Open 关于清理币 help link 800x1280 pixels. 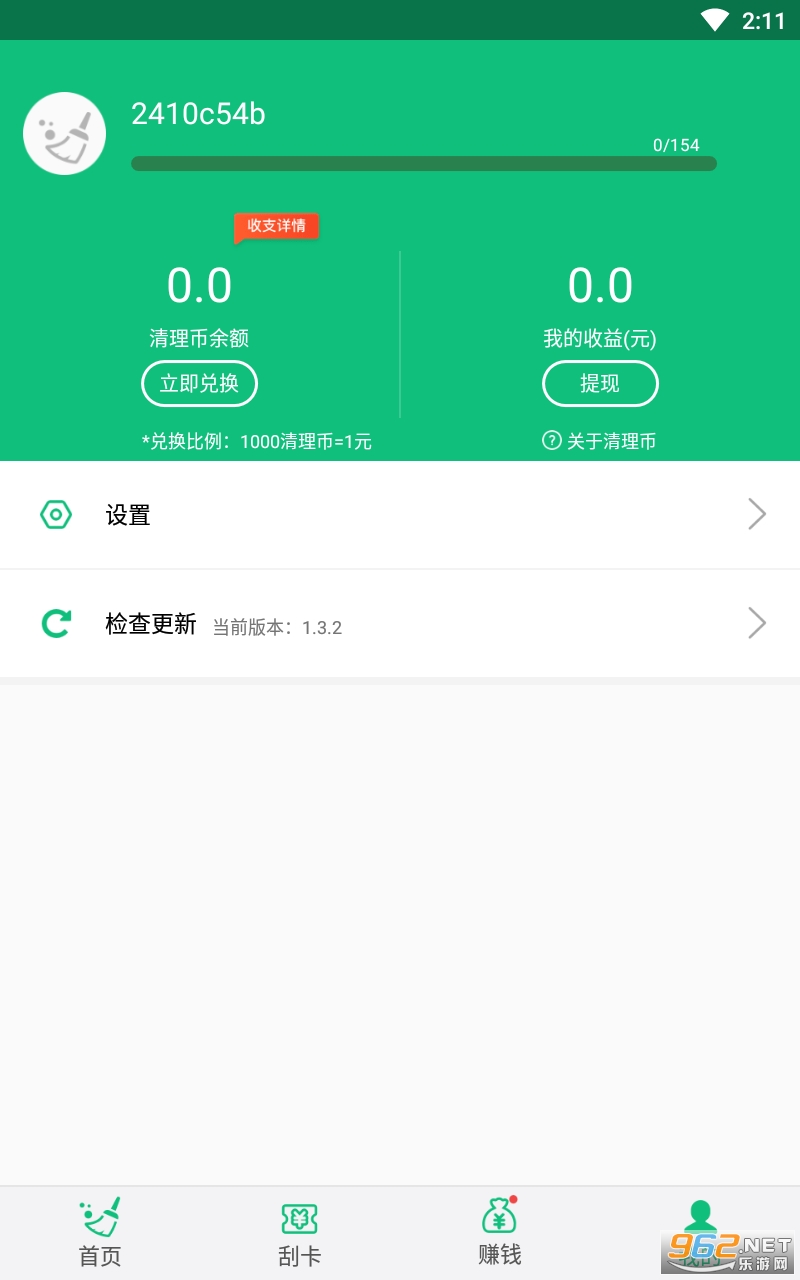coord(600,441)
